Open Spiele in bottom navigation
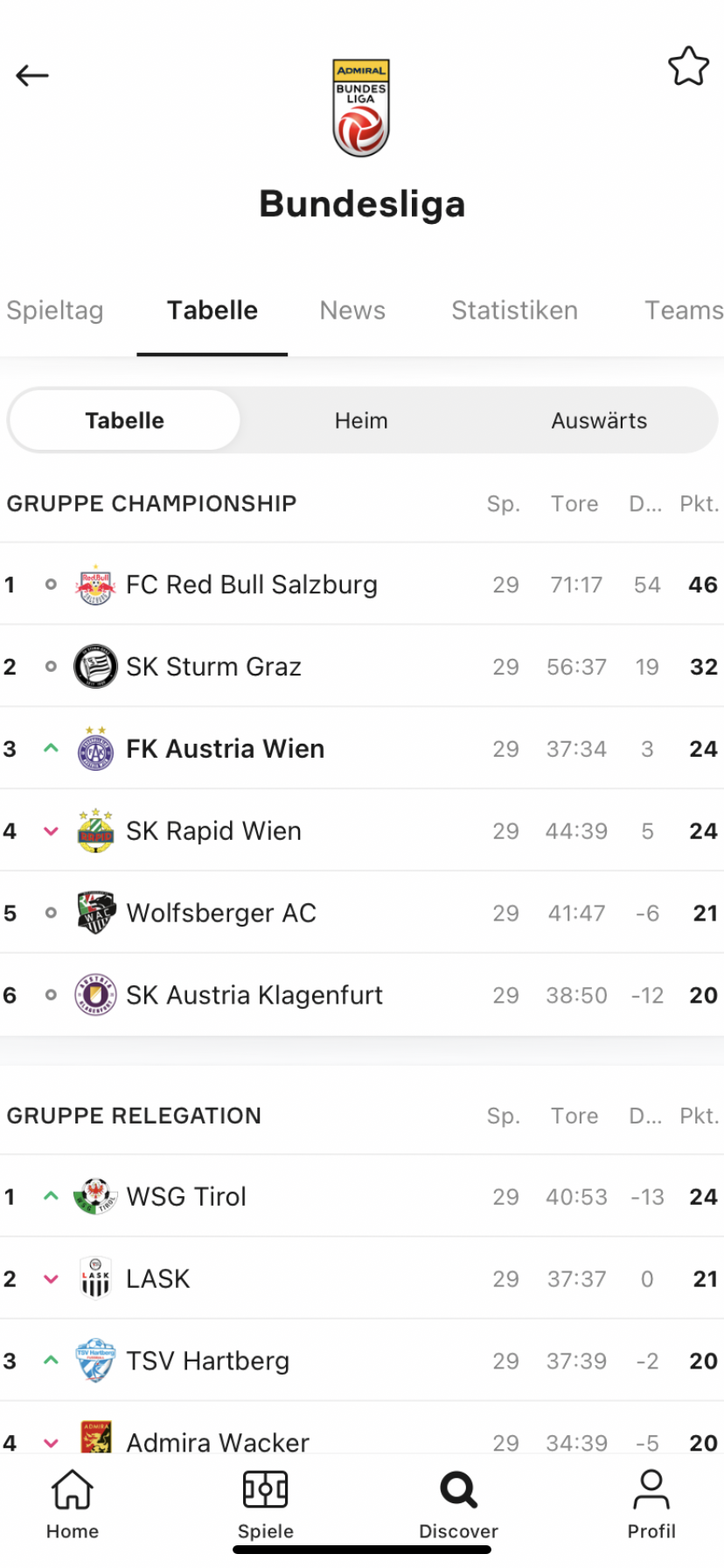The width and height of the screenshot is (724, 1568). click(x=266, y=1504)
